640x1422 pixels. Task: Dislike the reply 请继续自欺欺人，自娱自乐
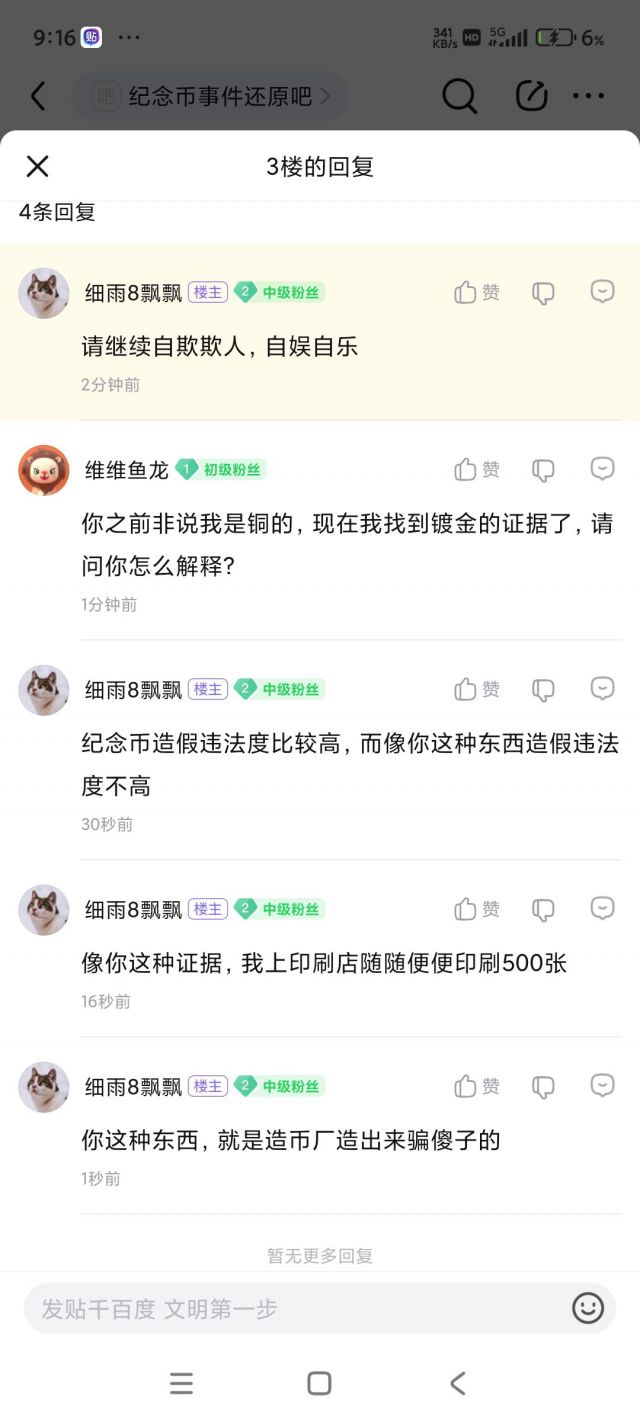click(x=543, y=292)
